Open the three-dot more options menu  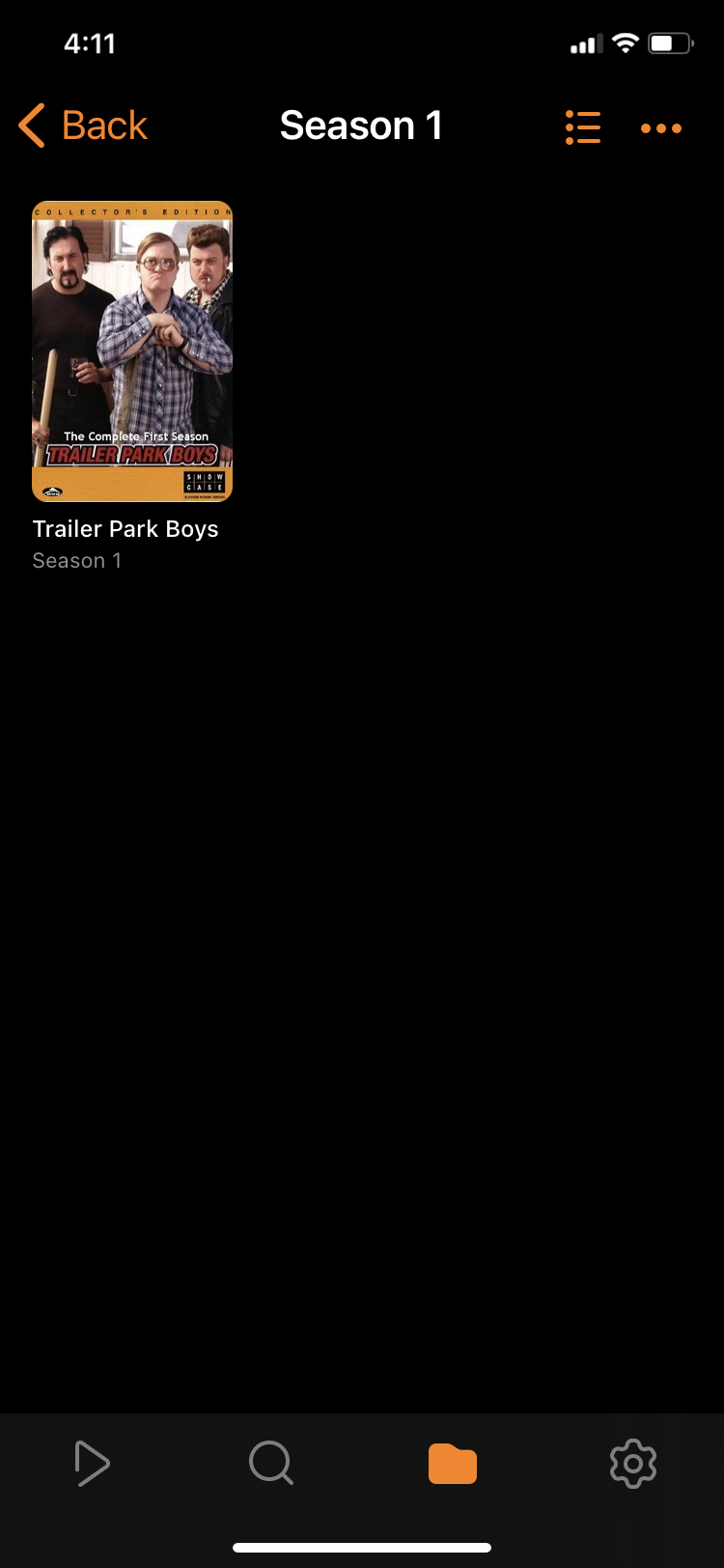[x=661, y=127]
